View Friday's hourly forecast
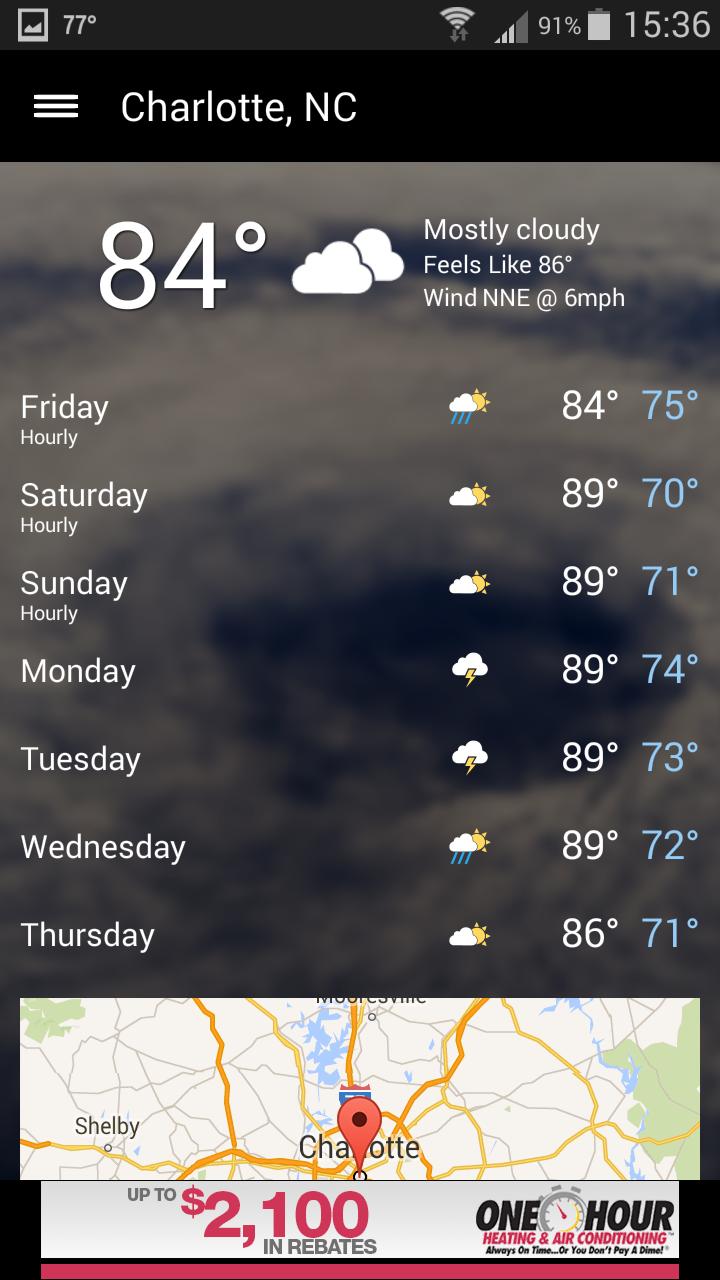 click(x=49, y=438)
